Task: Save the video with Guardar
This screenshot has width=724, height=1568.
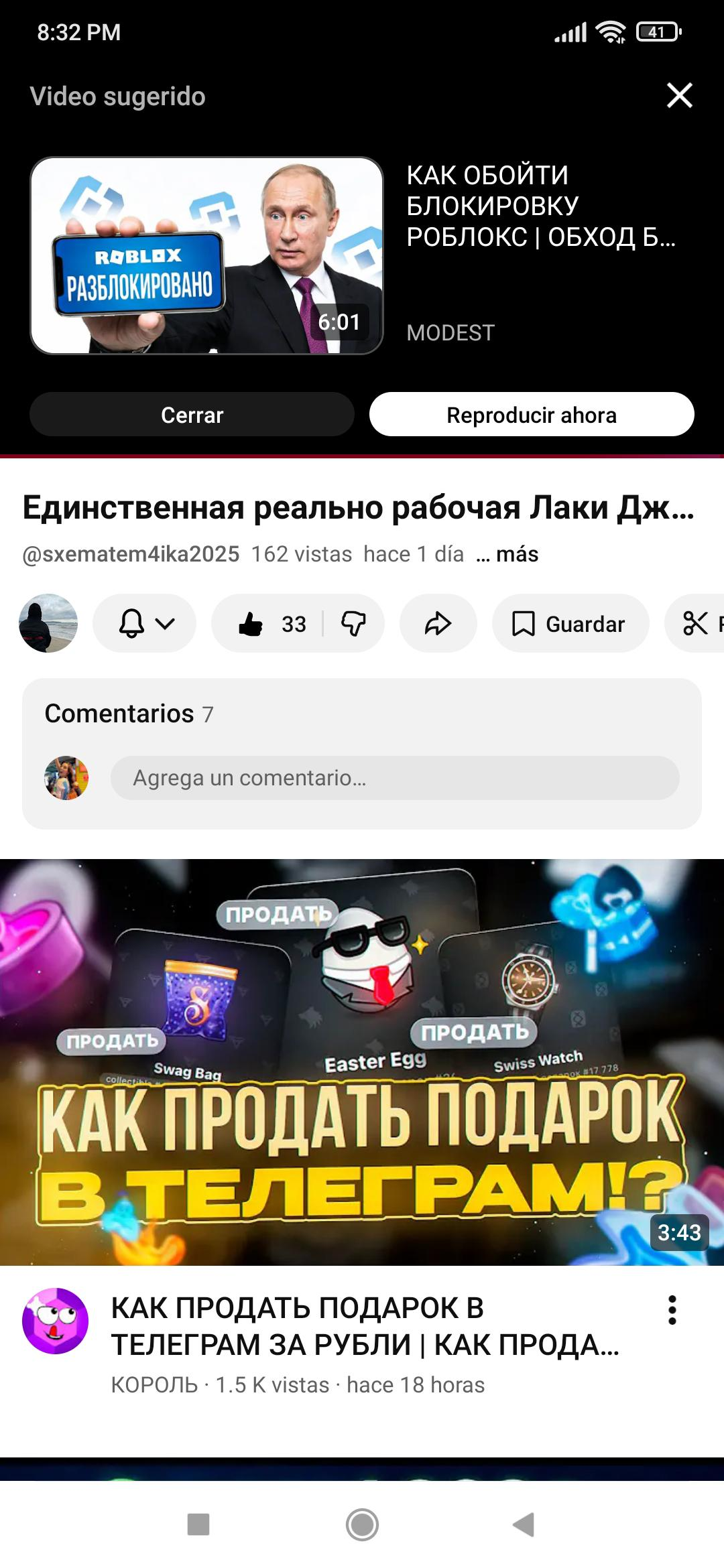Action: pyautogui.click(x=570, y=623)
